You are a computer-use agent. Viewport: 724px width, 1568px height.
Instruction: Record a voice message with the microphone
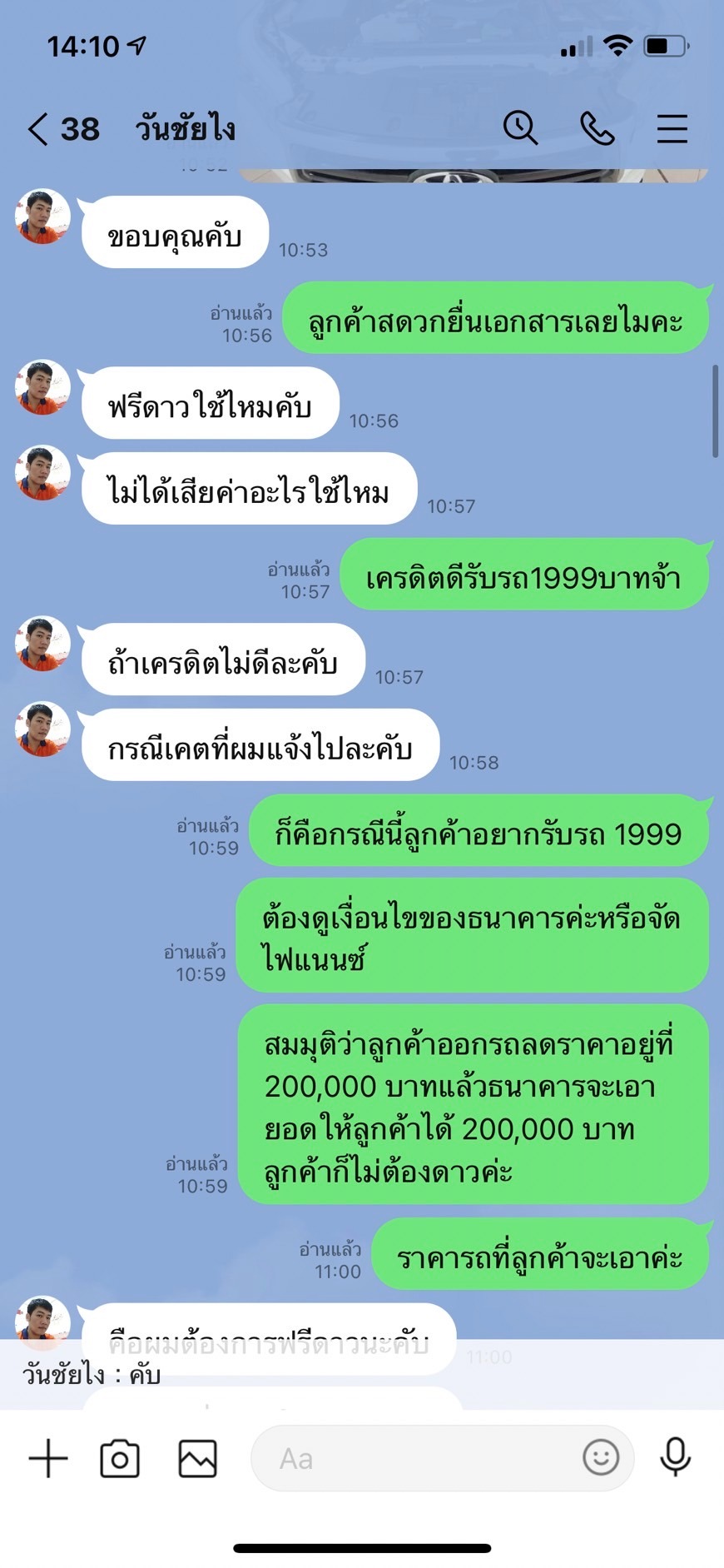click(675, 1457)
